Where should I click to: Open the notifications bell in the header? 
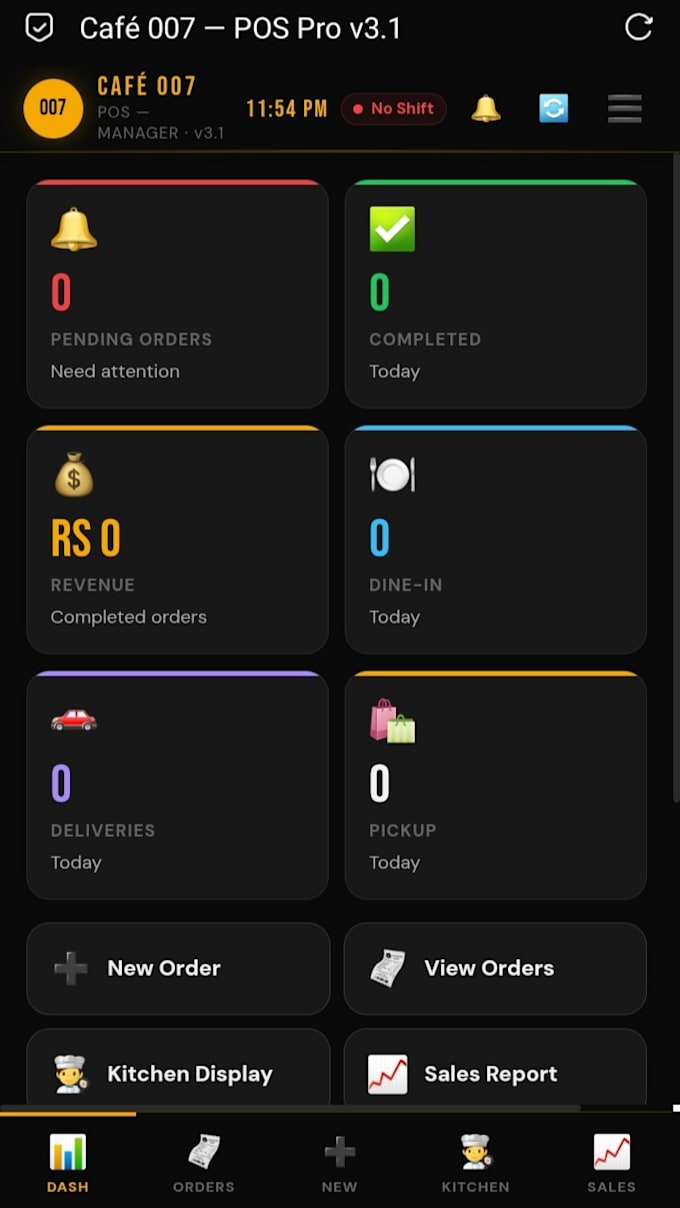(486, 108)
